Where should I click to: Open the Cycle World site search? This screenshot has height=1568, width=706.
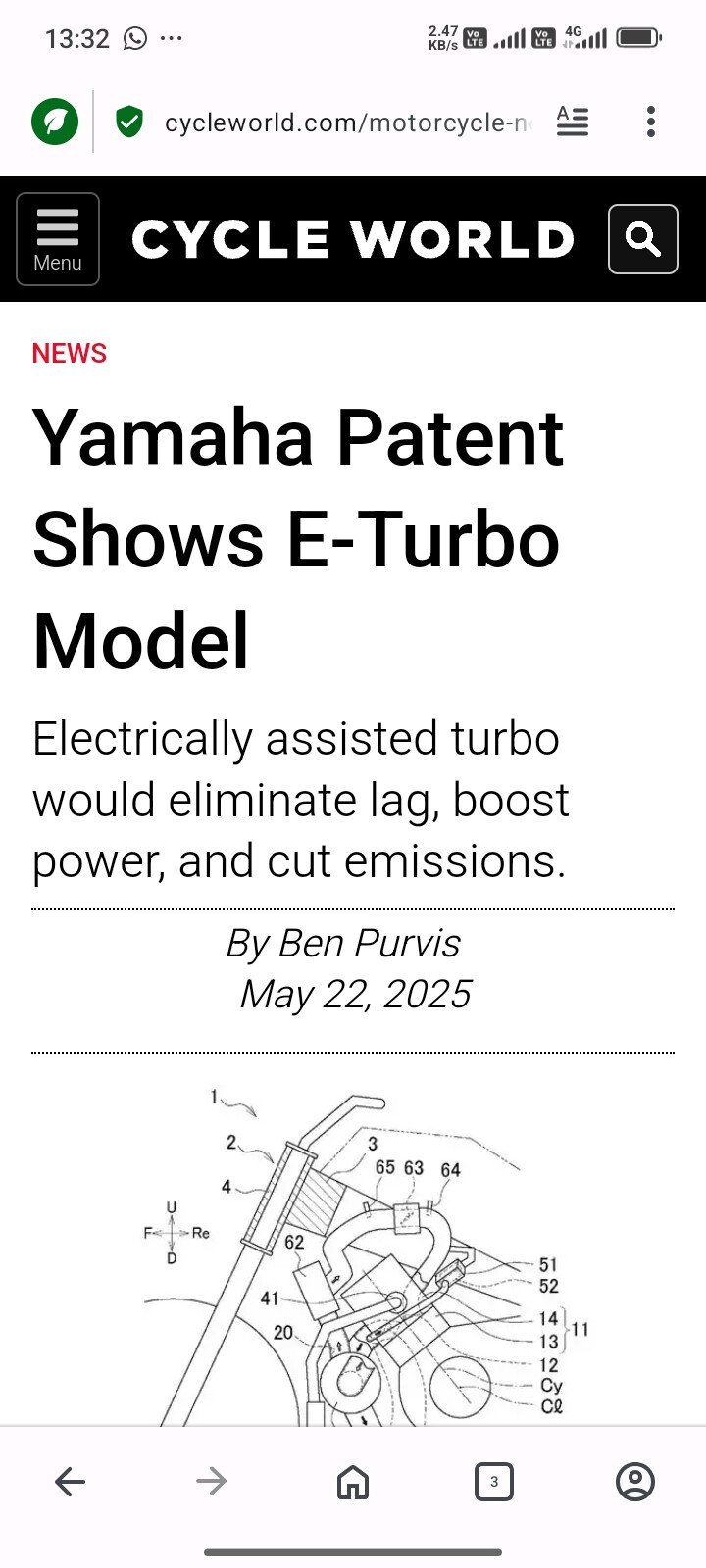tap(642, 239)
